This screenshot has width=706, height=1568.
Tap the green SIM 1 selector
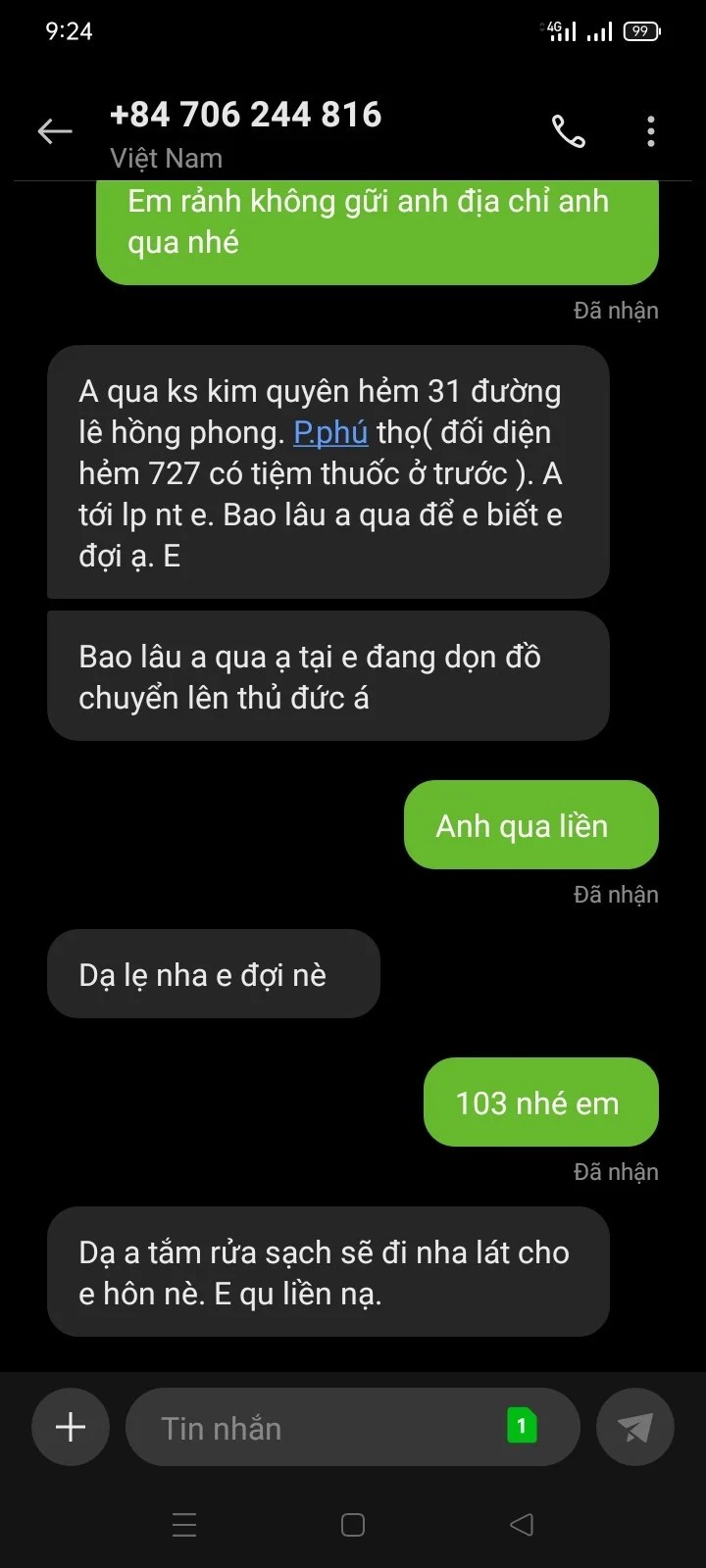pos(522,1426)
